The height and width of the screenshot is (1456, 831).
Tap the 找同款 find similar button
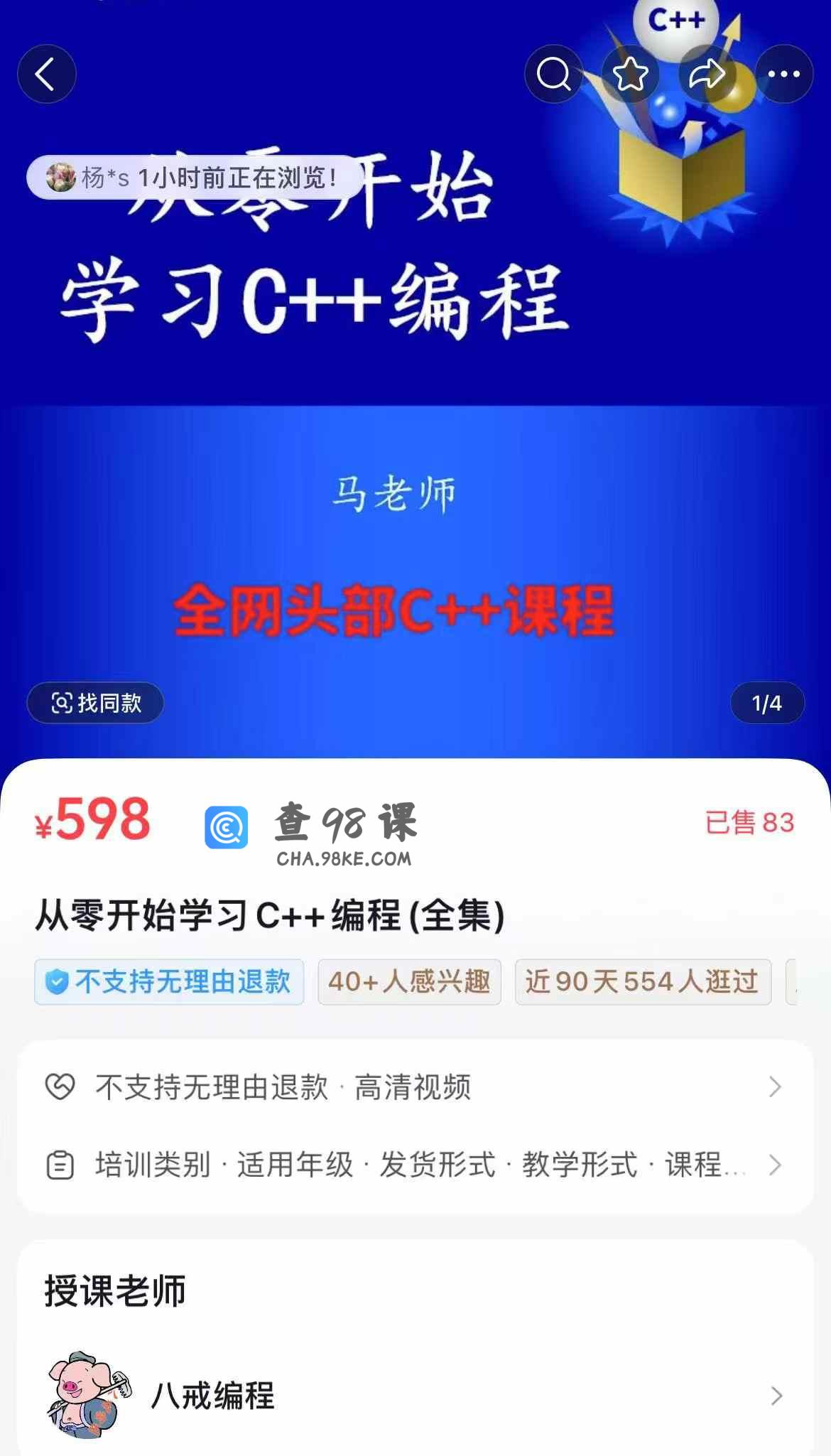96,703
